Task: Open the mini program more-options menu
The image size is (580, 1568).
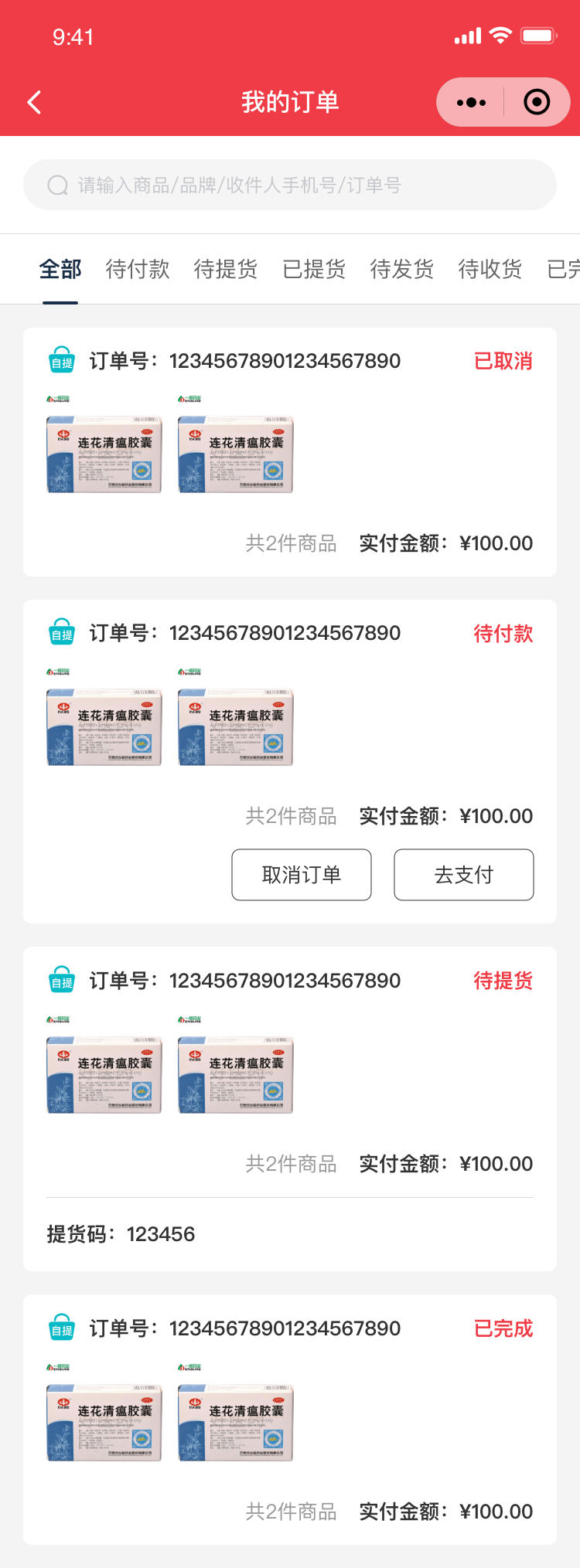Action: (x=471, y=102)
